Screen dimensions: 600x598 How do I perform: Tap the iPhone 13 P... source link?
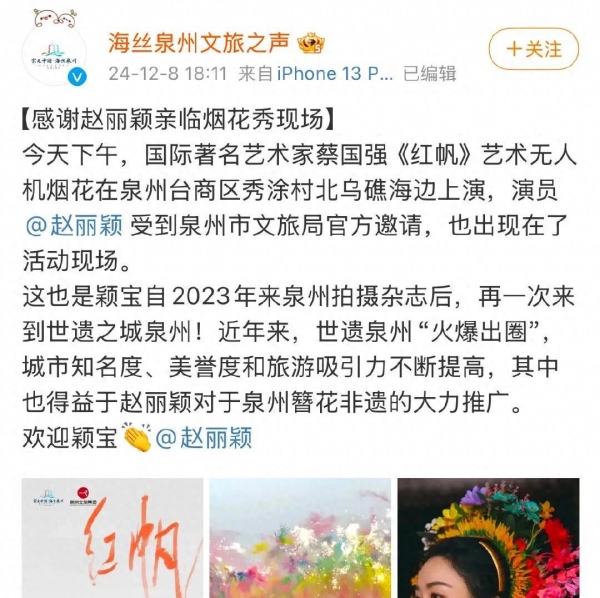click(x=332, y=74)
